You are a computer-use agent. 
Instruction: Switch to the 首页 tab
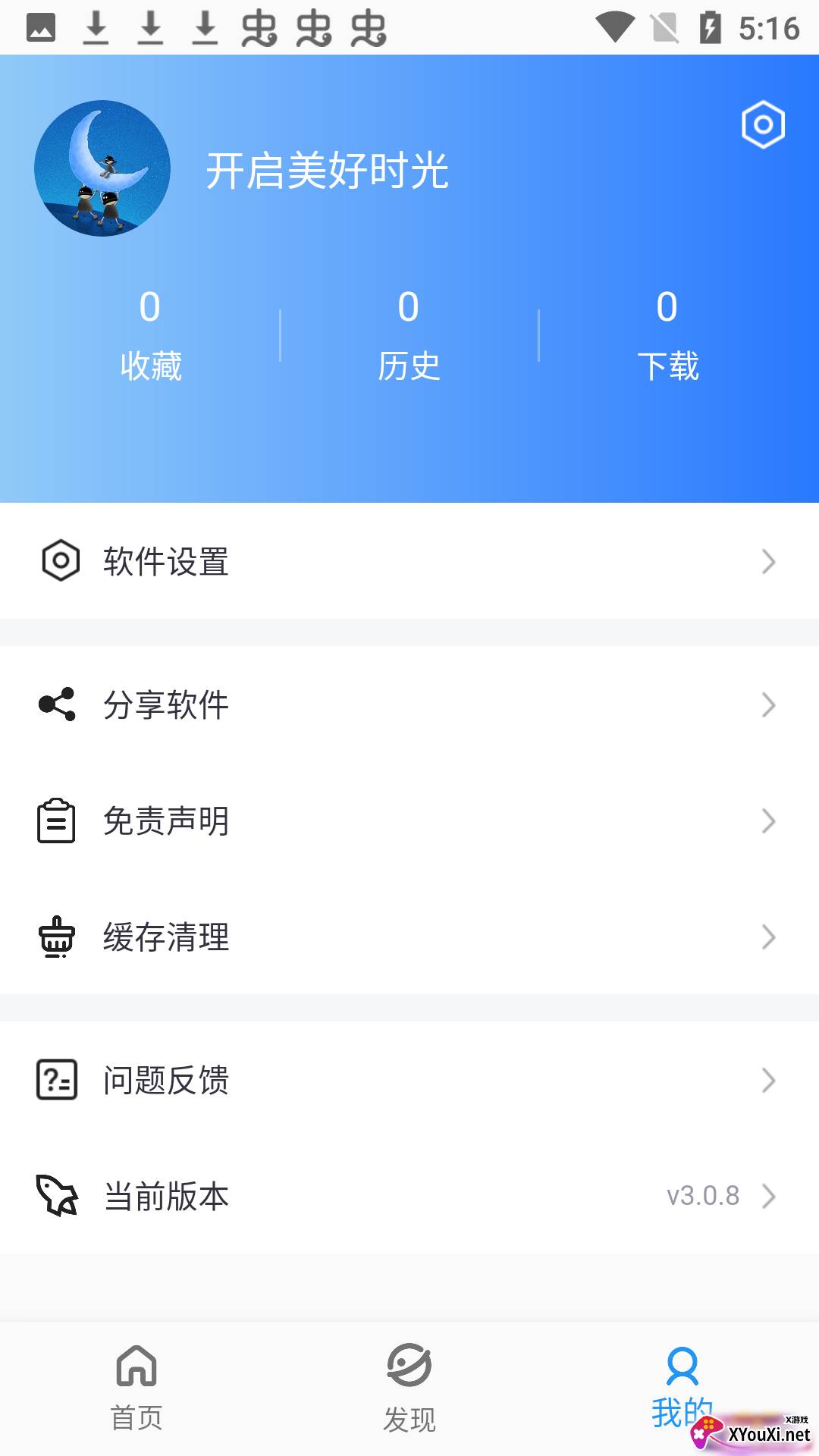[136, 1388]
